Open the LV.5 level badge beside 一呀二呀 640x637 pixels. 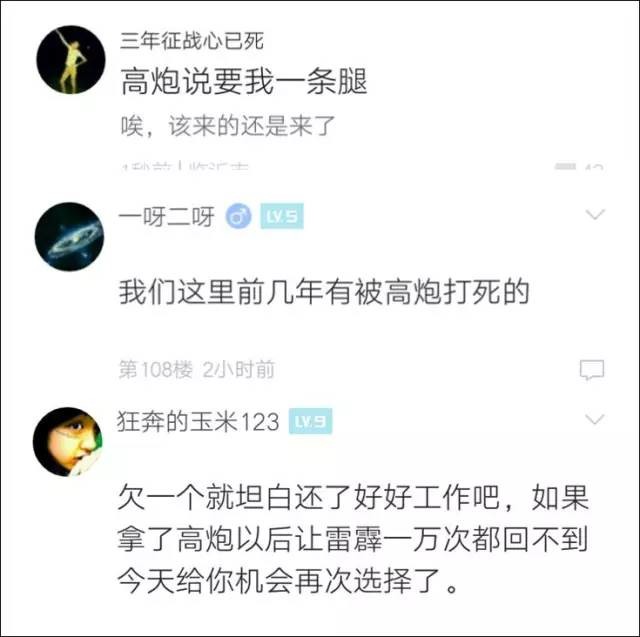coord(282,216)
